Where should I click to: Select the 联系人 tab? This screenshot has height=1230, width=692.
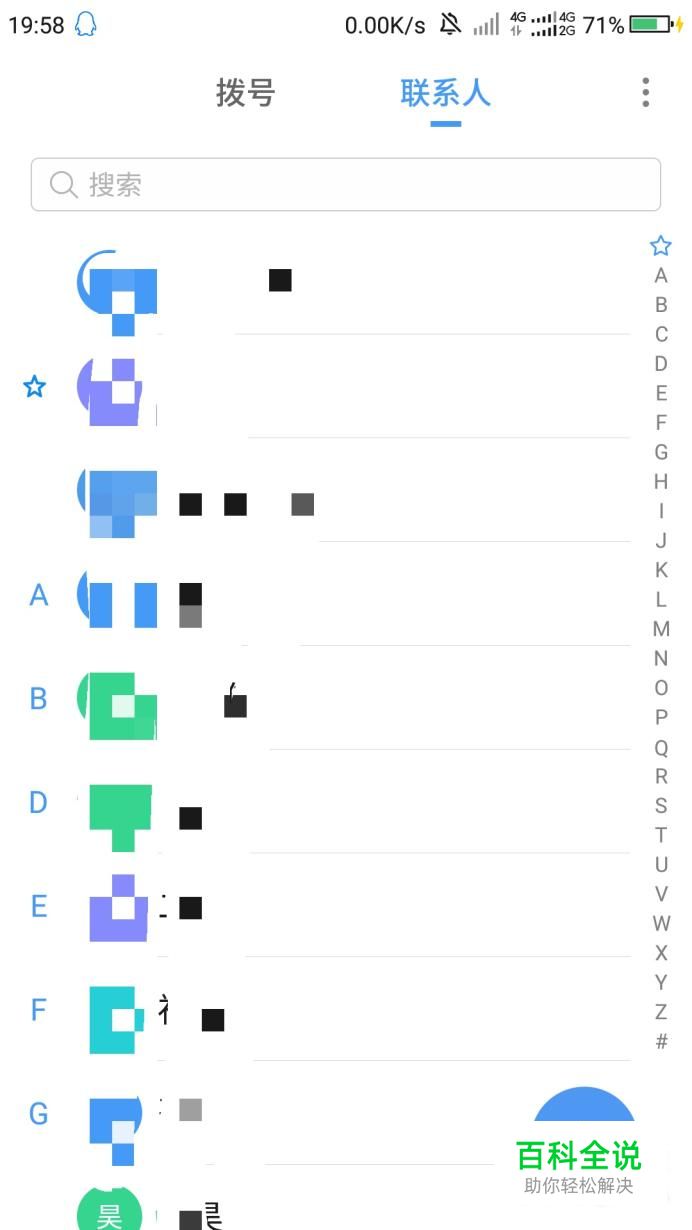click(445, 93)
